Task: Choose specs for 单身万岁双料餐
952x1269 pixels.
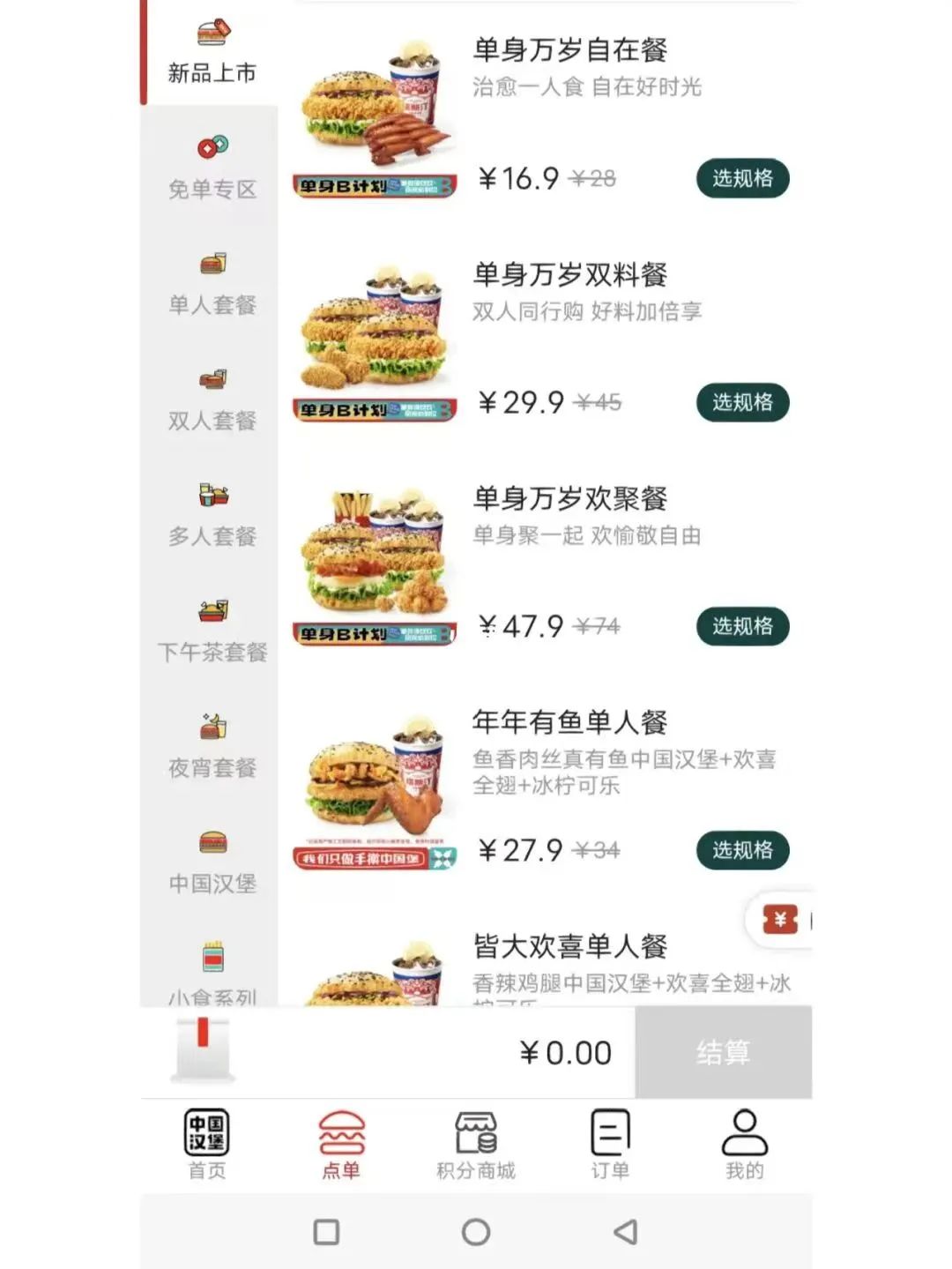Action: 742,402
